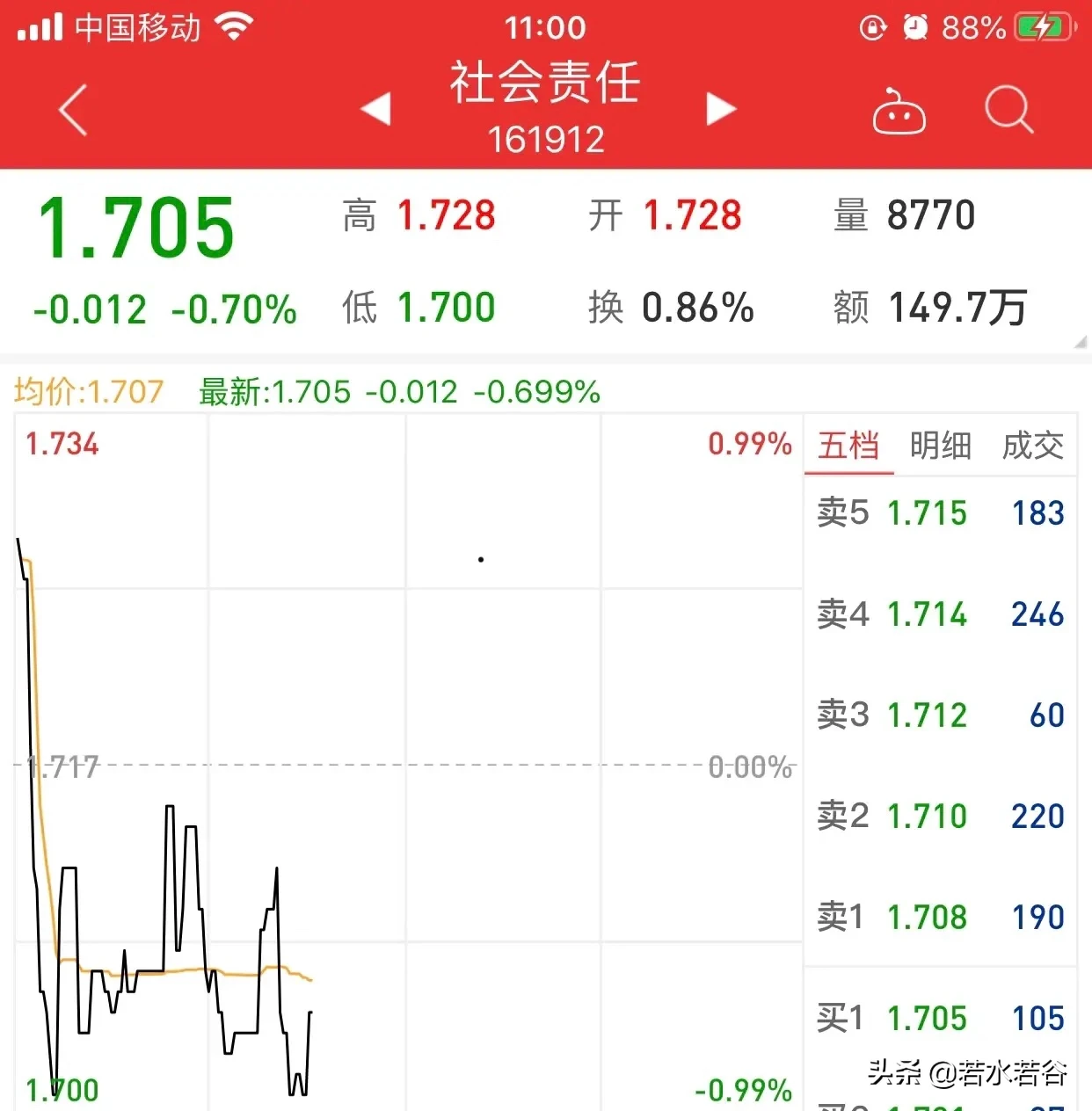Open the search magnifier
The height and width of the screenshot is (1111, 1092).
[1008, 111]
